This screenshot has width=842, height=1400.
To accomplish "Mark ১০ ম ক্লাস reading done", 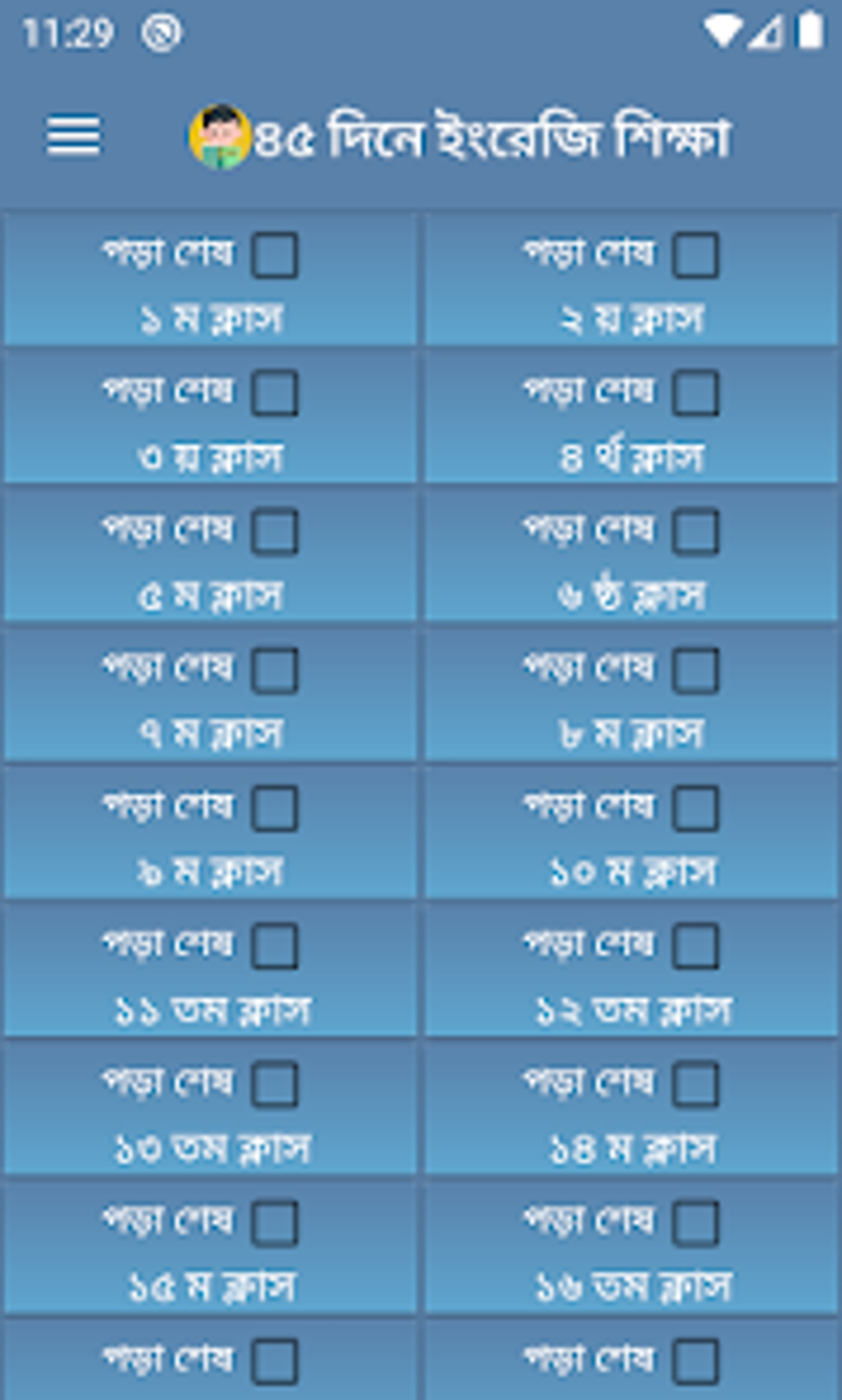I will tap(695, 807).
